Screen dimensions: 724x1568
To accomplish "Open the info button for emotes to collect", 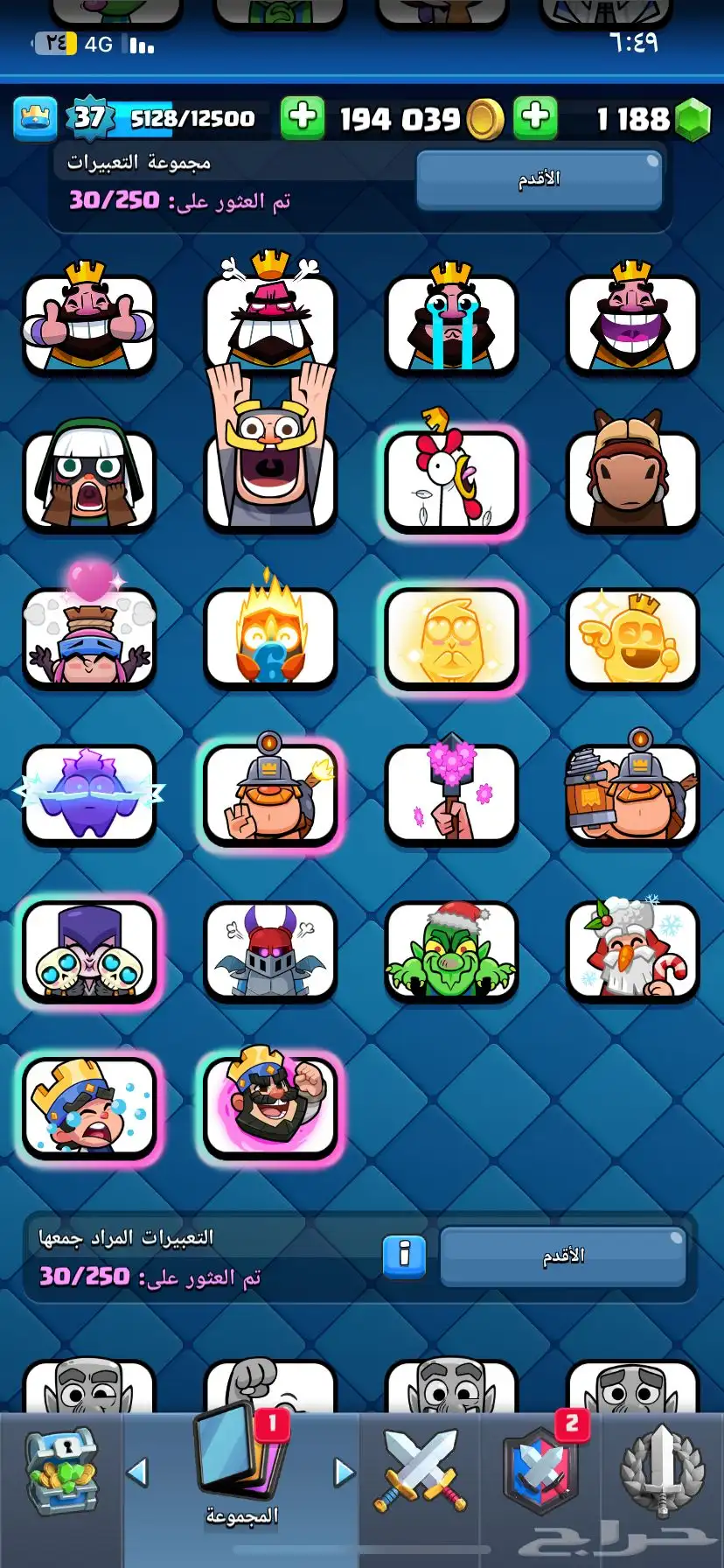I will pyautogui.click(x=404, y=1256).
